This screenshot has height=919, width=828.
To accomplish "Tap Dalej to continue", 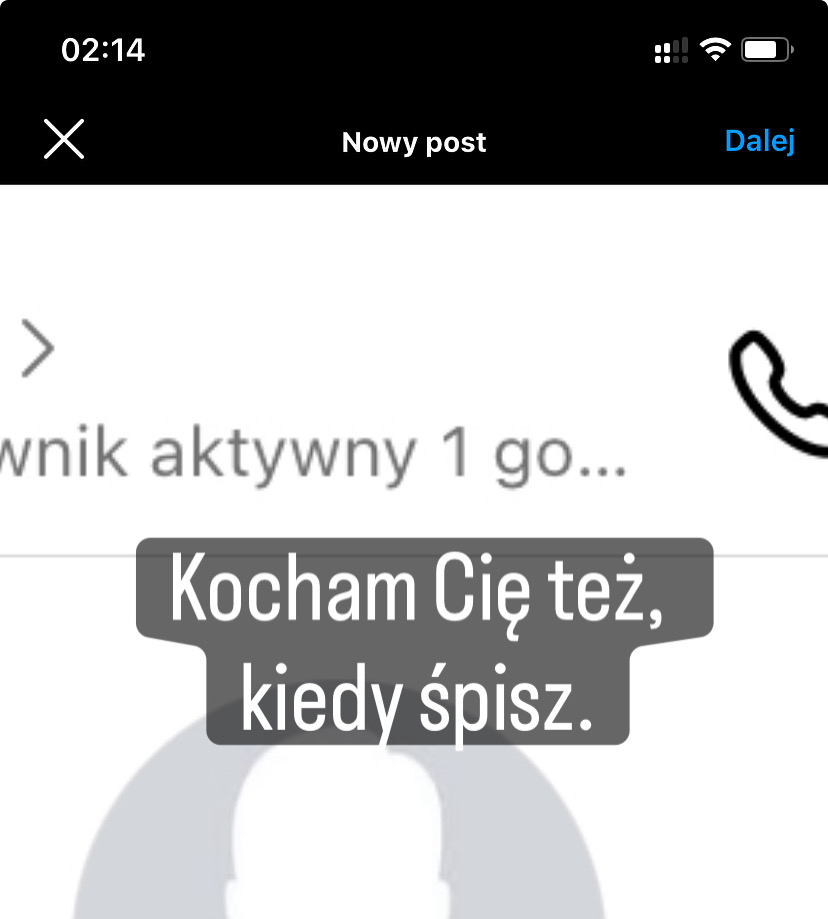I will click(759, 141).
